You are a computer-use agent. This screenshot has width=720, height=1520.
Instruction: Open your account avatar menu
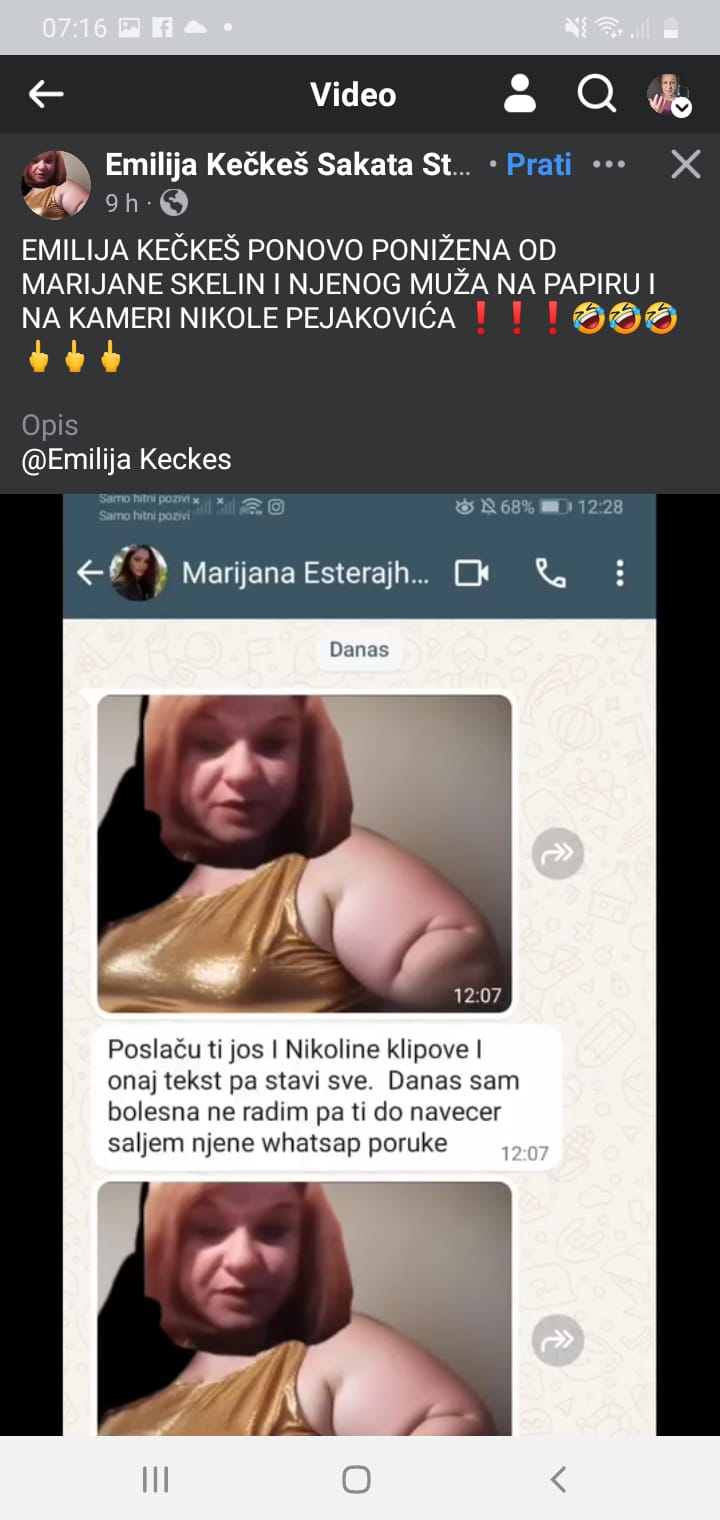pyautogui.click(x=668, y=96)
